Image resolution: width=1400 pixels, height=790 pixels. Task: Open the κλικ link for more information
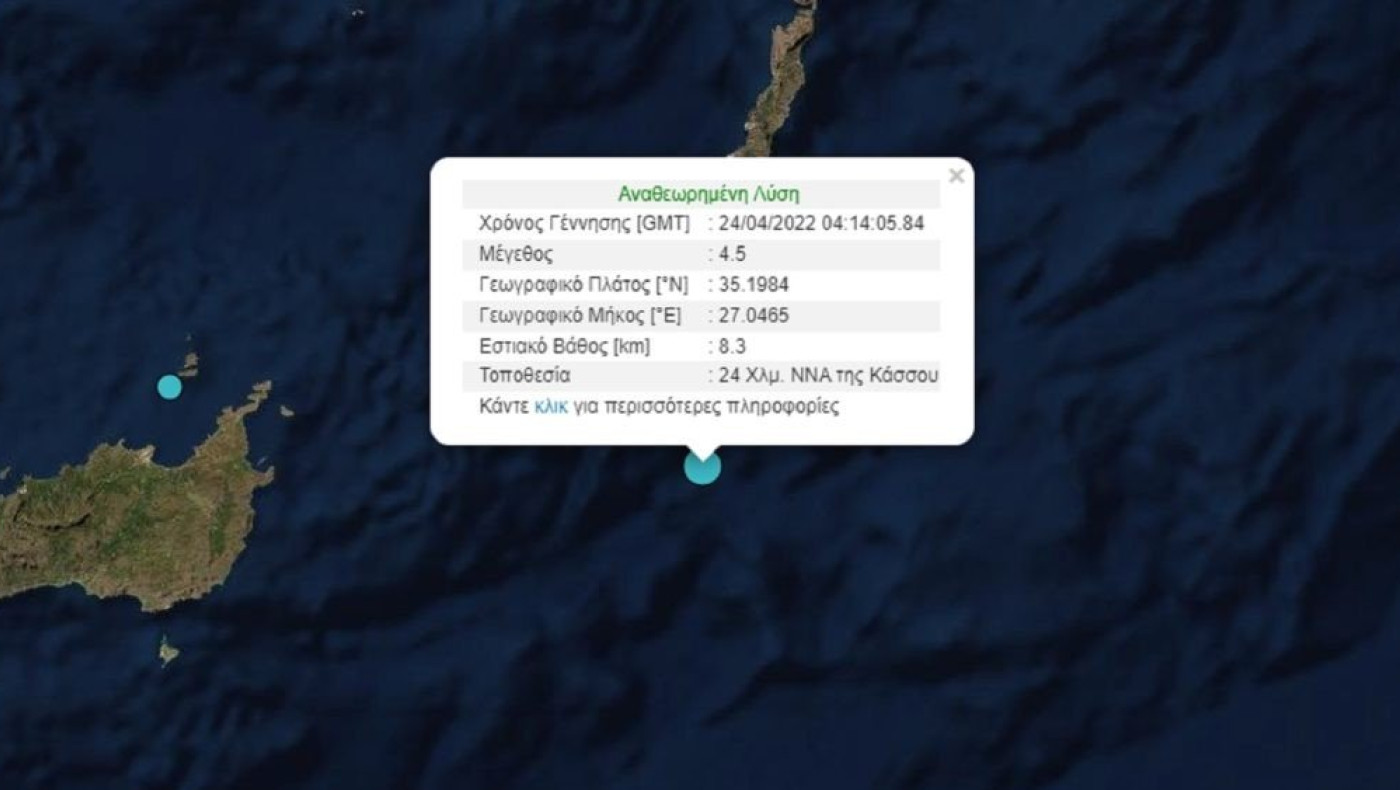tap(551, 407)
